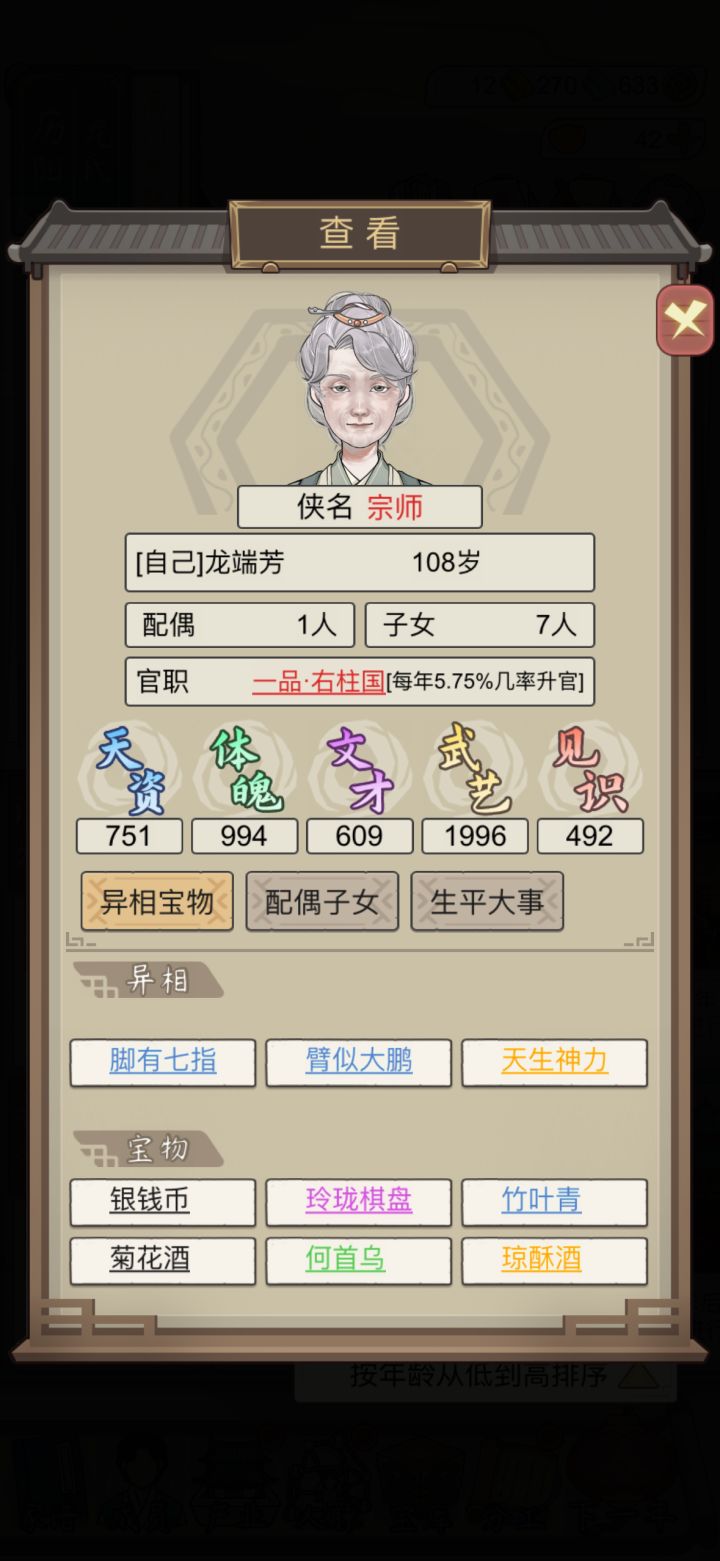Switch to the 生平大事 tab
Image resolution: width=720 pixels, height=1561 pixels.
tap(487, 901)
